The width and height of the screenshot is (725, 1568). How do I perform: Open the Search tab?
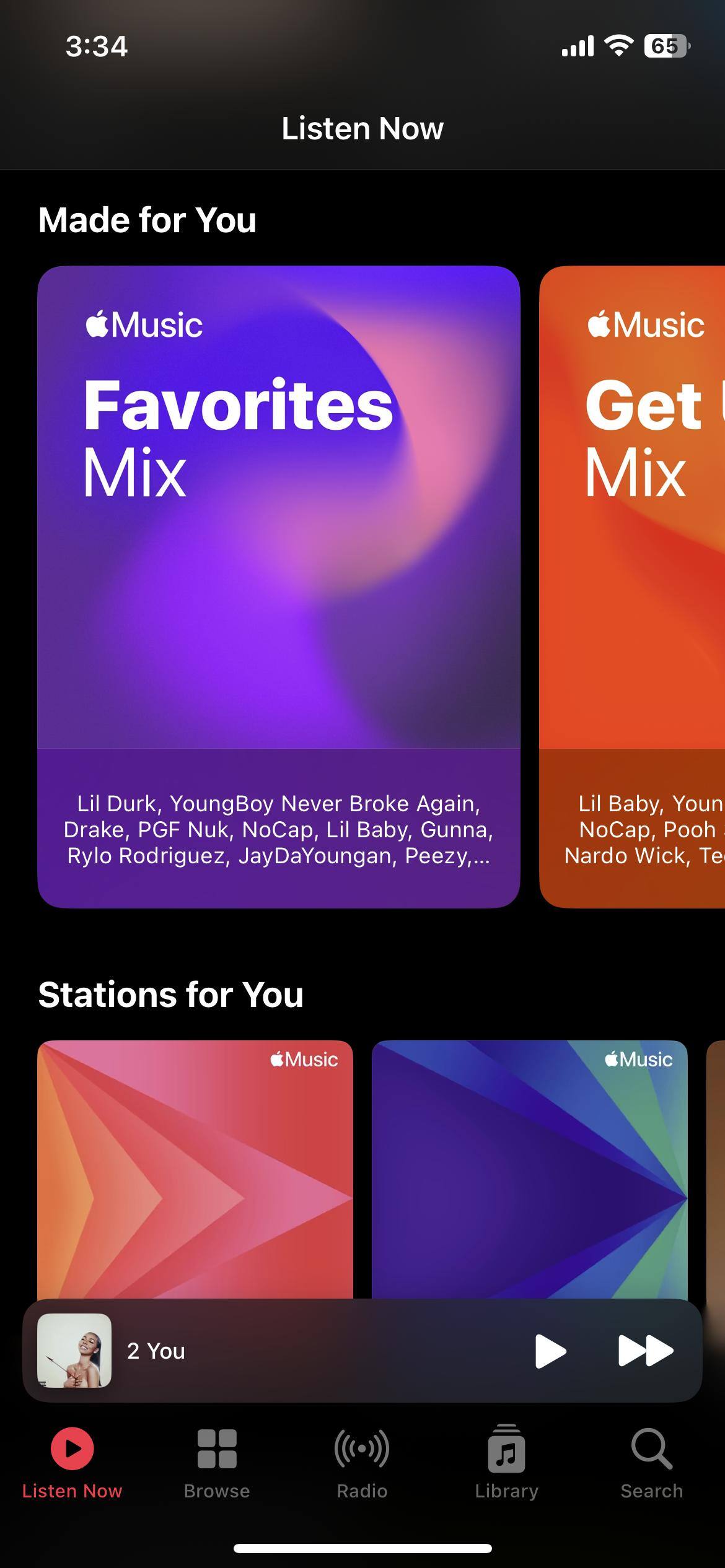tap(651, 1463)
